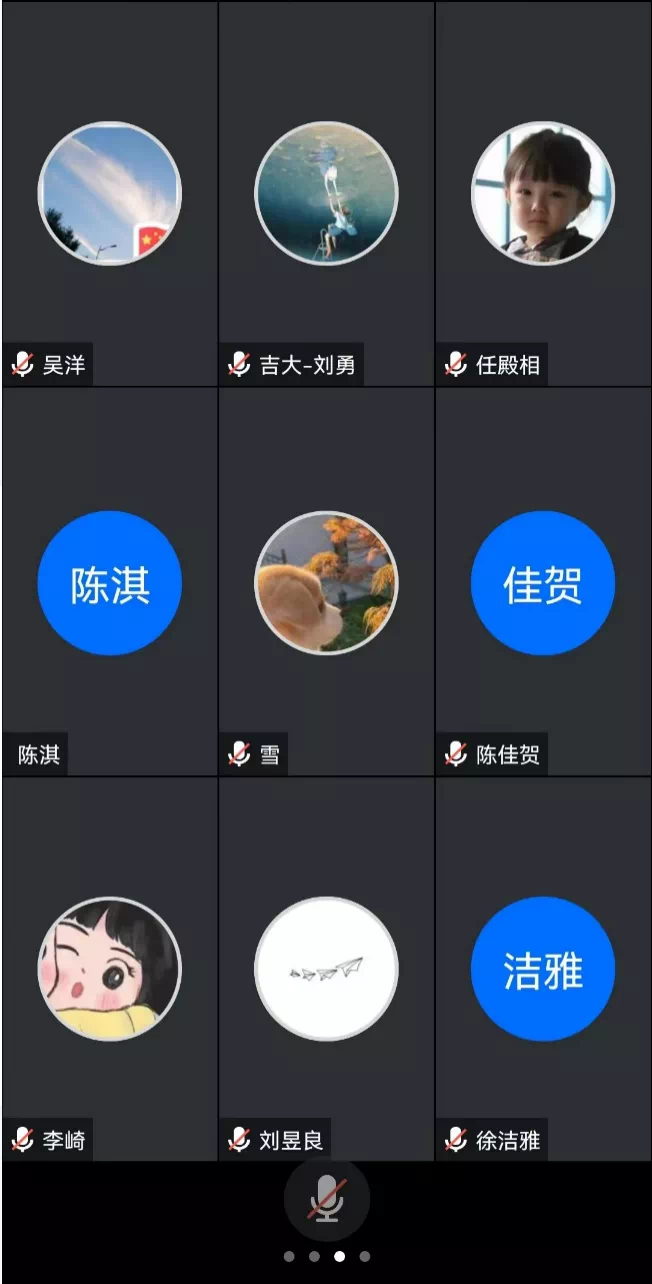Screen dimensions: 652x1284
Task: Tap 徐洁雅's participant tile
Action: coord(543,968)
